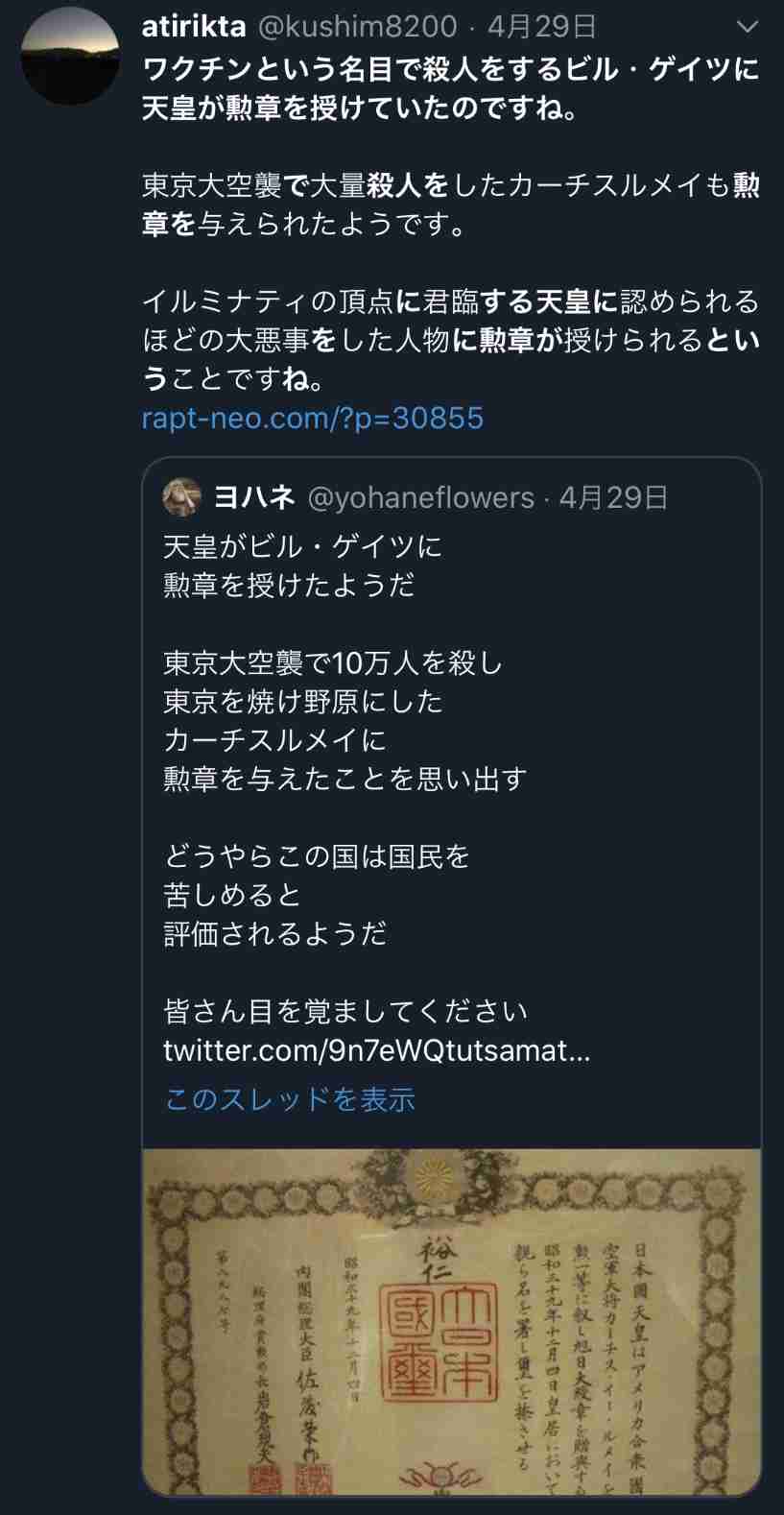
Task: Open the rapt-neo.com/?p=30855 link
Action: 312,418
